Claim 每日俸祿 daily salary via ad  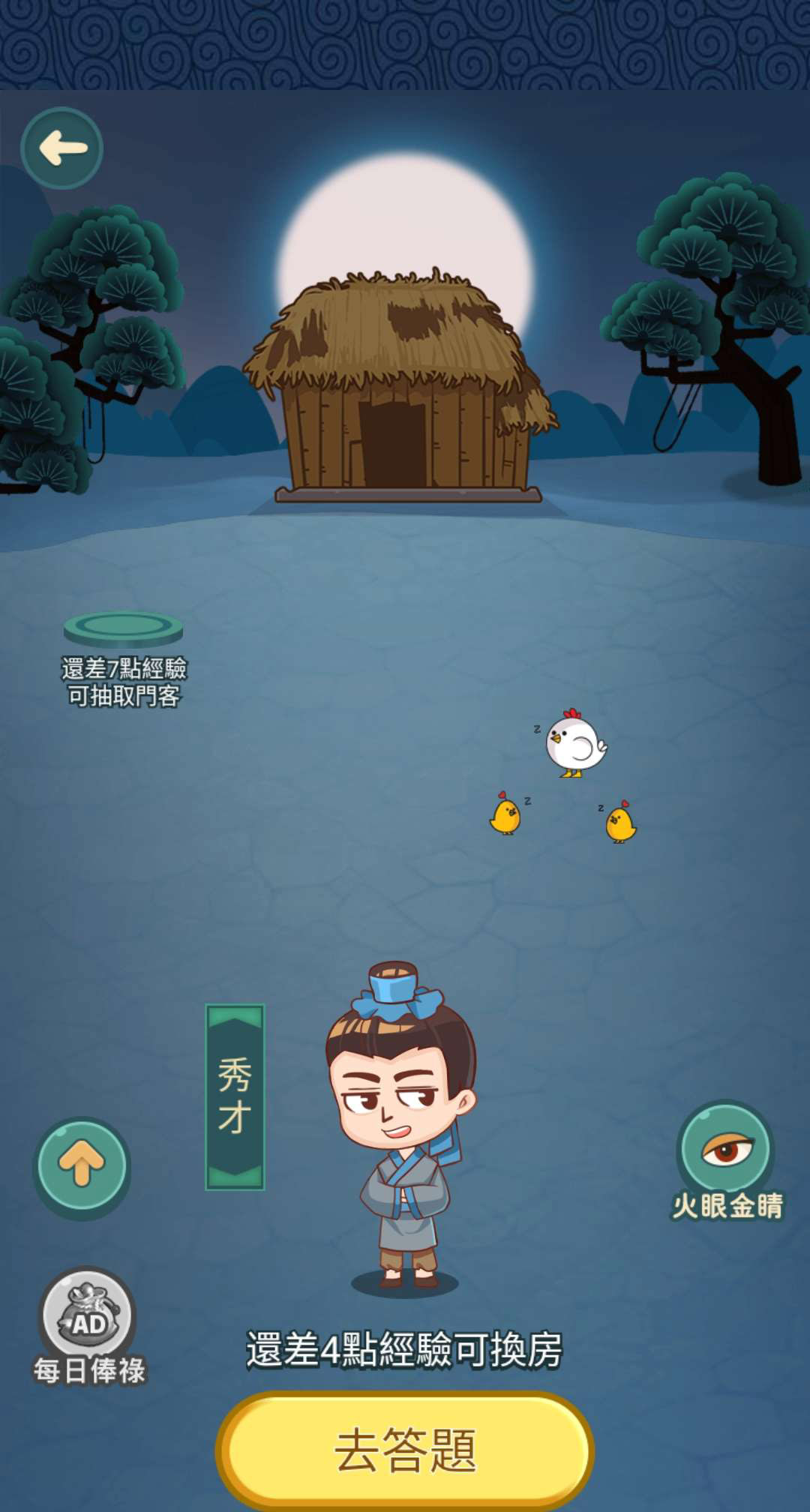pyautogui.click(x=88, y=1314)
